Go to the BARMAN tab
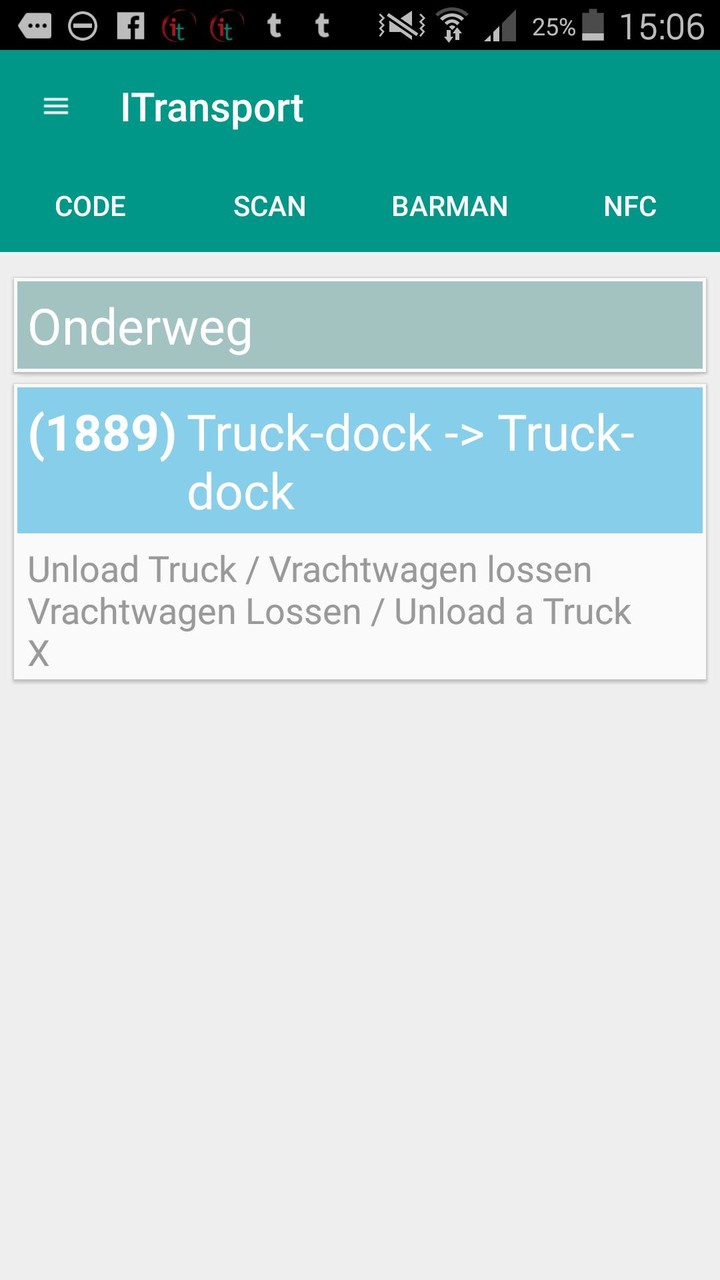 [x=450, y=207]
